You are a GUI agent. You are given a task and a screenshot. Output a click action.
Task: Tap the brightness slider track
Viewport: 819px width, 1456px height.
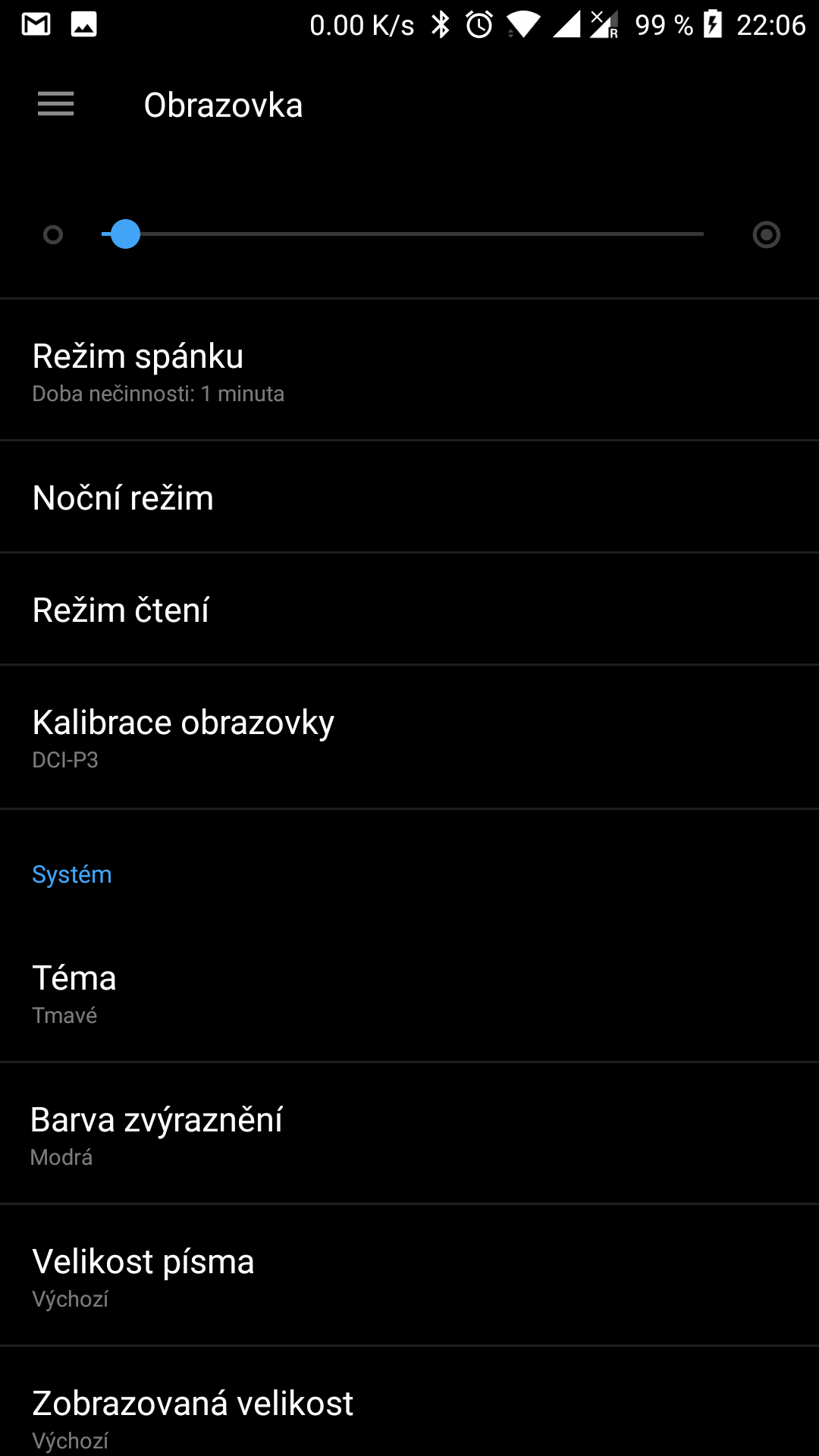(403, 234)
